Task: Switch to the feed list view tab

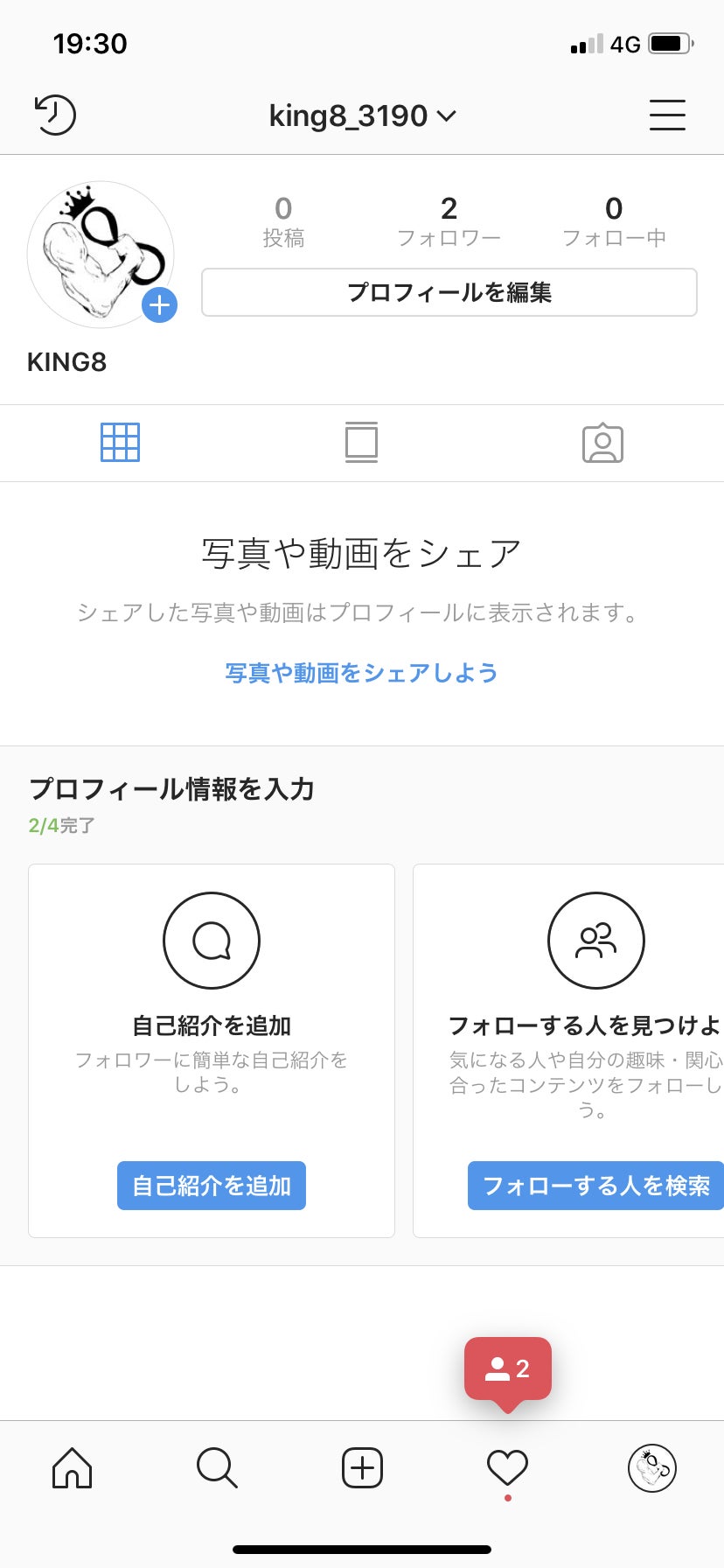Action: (x=361, y=443)
